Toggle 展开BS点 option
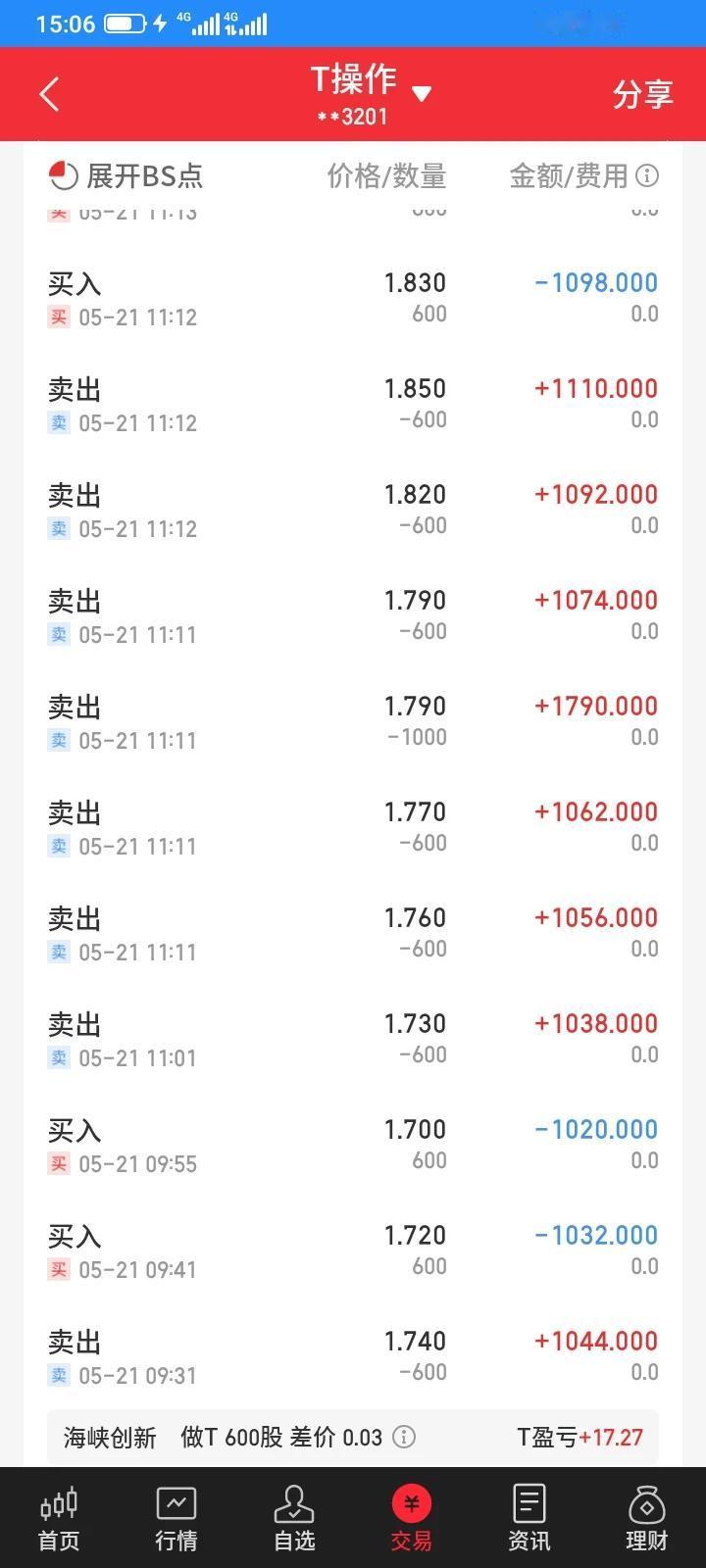 point(126,175)
